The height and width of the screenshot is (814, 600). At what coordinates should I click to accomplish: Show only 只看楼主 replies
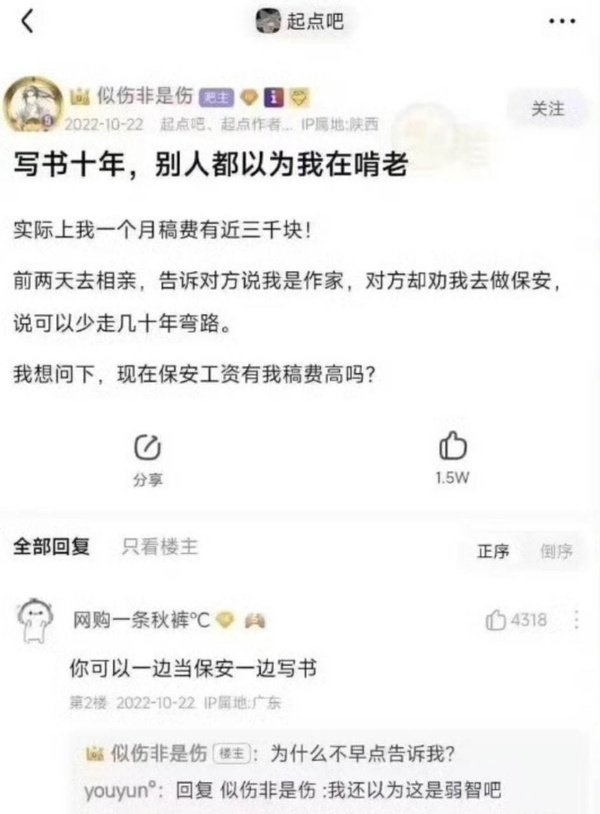(x=160, y=546)
